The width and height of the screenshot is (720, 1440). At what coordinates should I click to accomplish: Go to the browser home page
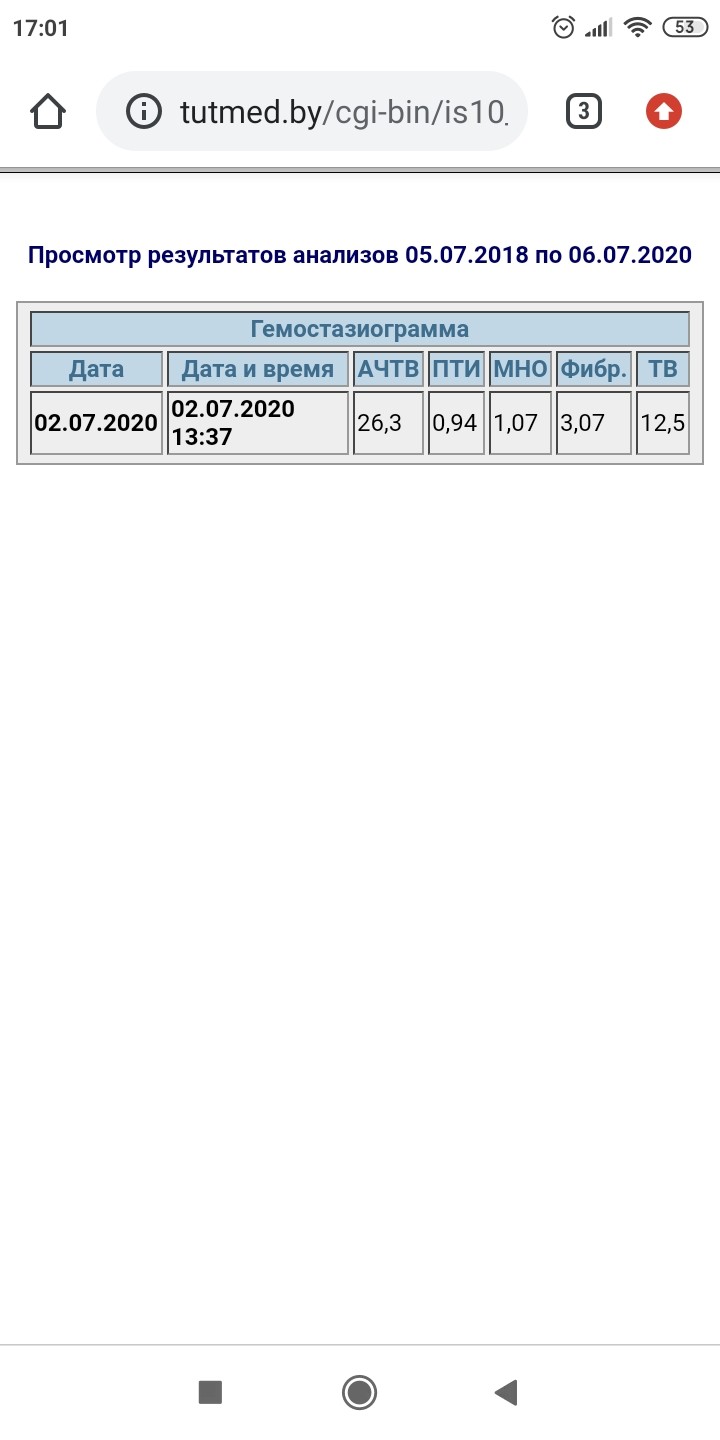[48, 111]
